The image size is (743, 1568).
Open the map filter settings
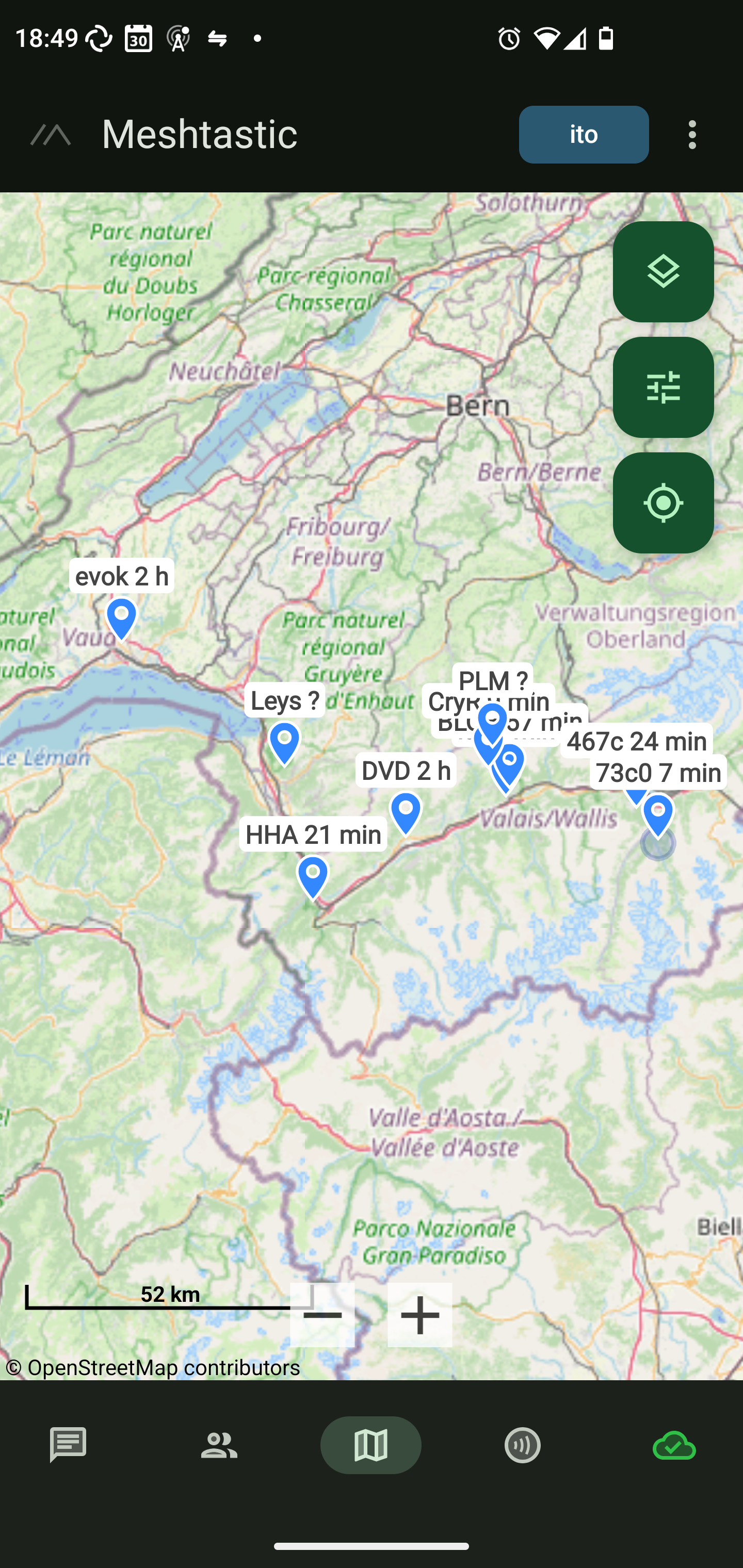[663, 387]
